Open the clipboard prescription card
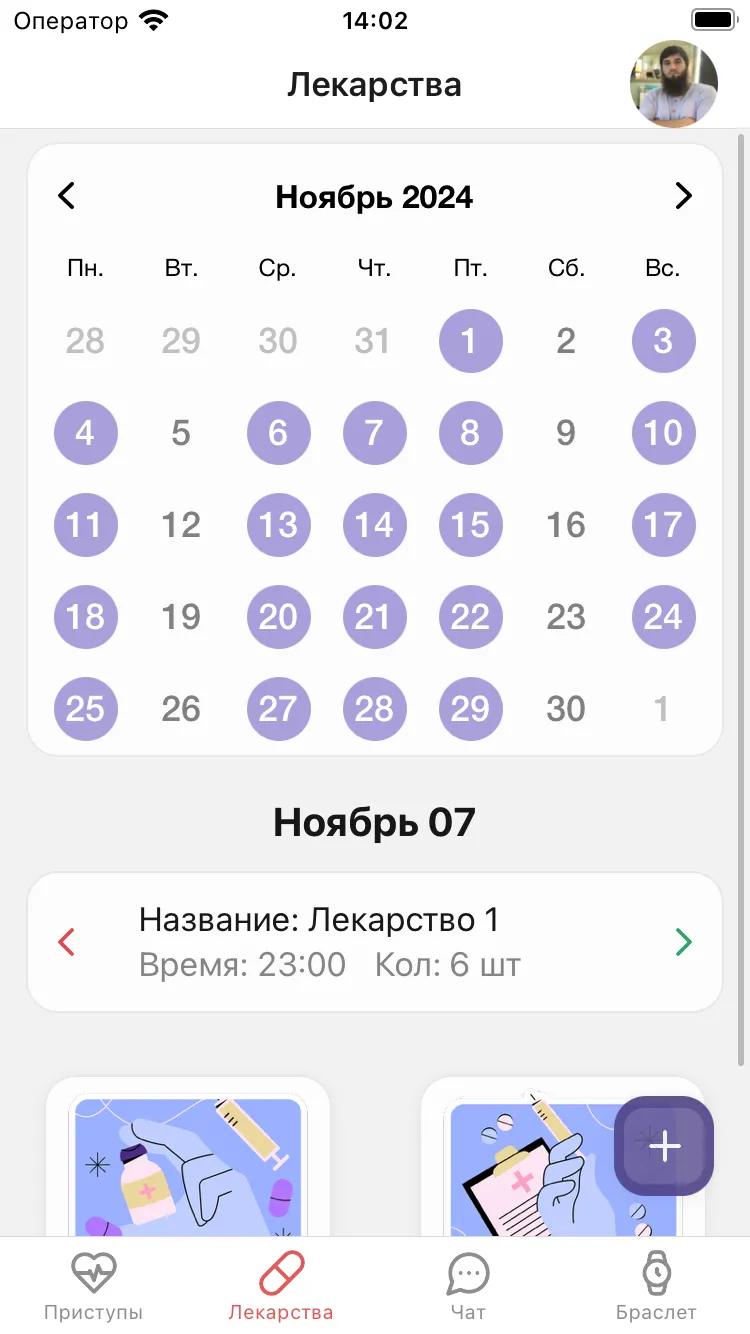 coord(563,1157)
